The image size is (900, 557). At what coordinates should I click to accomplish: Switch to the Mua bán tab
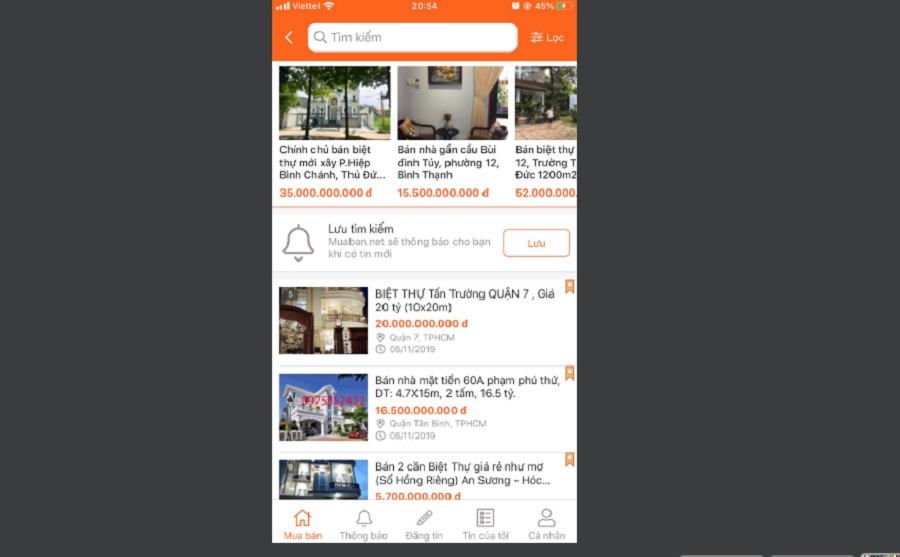(x=302, y=525)
